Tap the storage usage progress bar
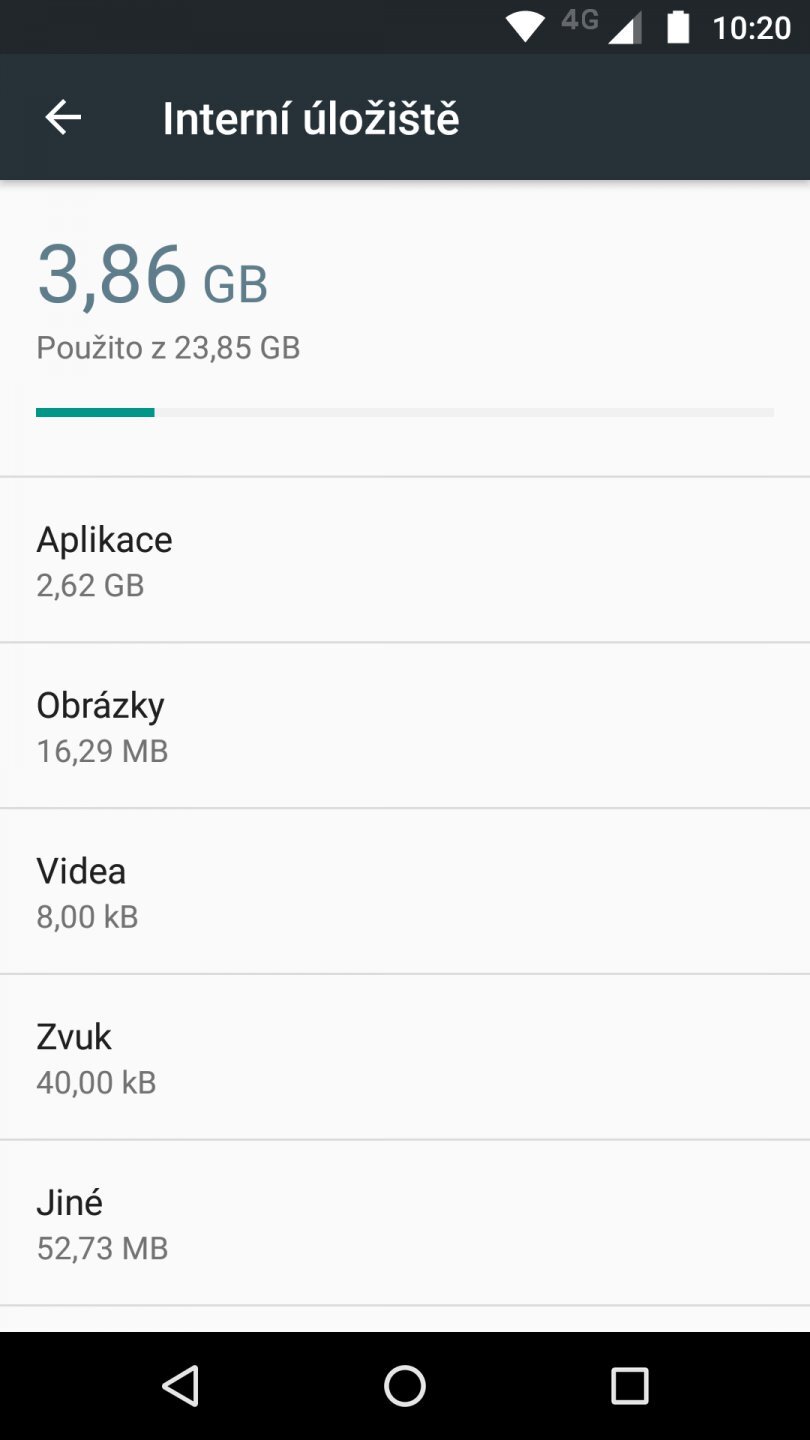Image resolution: width=810 pixels, height=1440 pixels. click(405, 412)
